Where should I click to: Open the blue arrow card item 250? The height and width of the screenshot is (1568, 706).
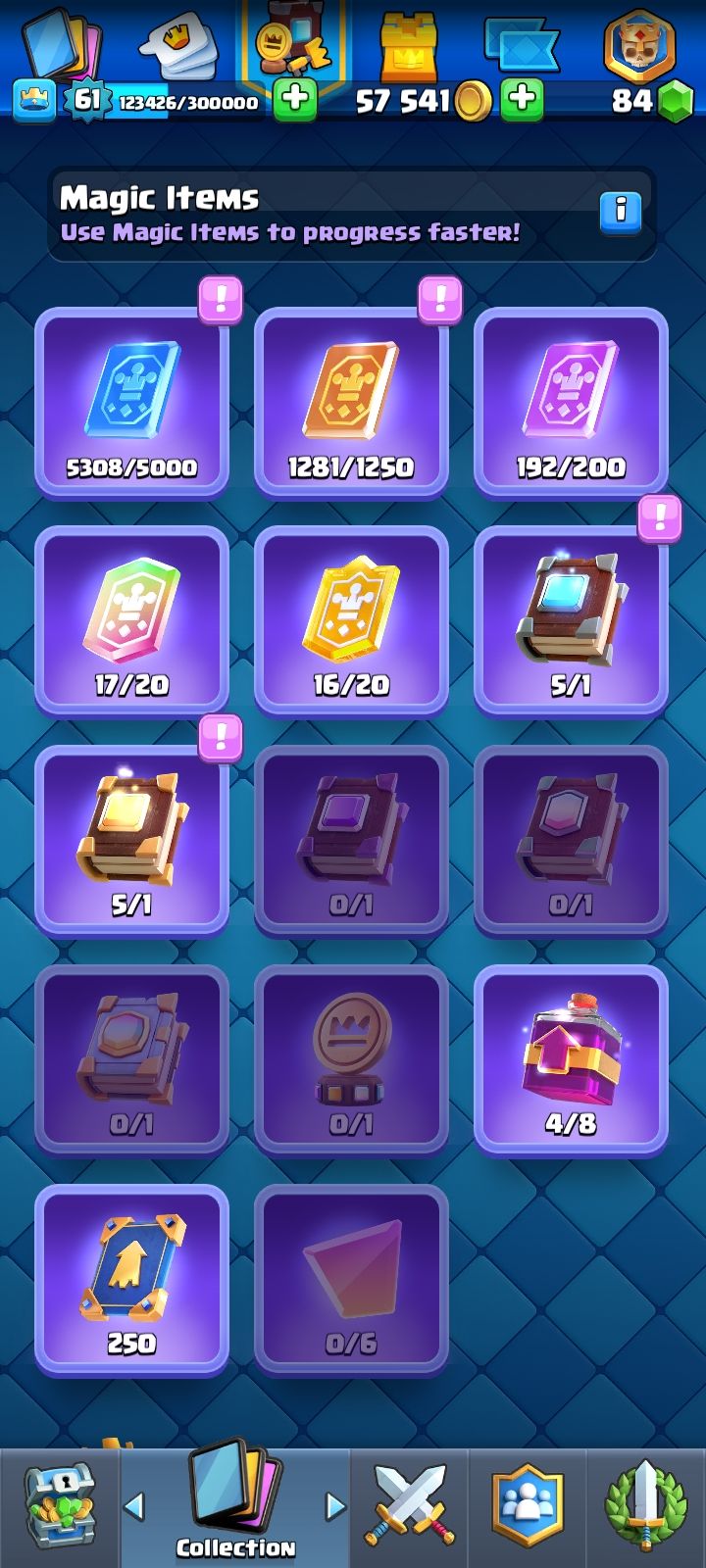(132, 1279)
